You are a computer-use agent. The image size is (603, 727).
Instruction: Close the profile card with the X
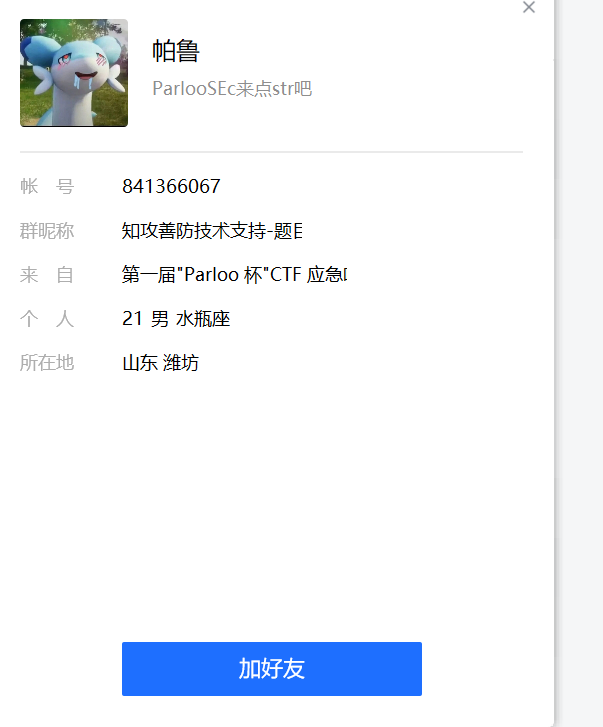(529, 7)
